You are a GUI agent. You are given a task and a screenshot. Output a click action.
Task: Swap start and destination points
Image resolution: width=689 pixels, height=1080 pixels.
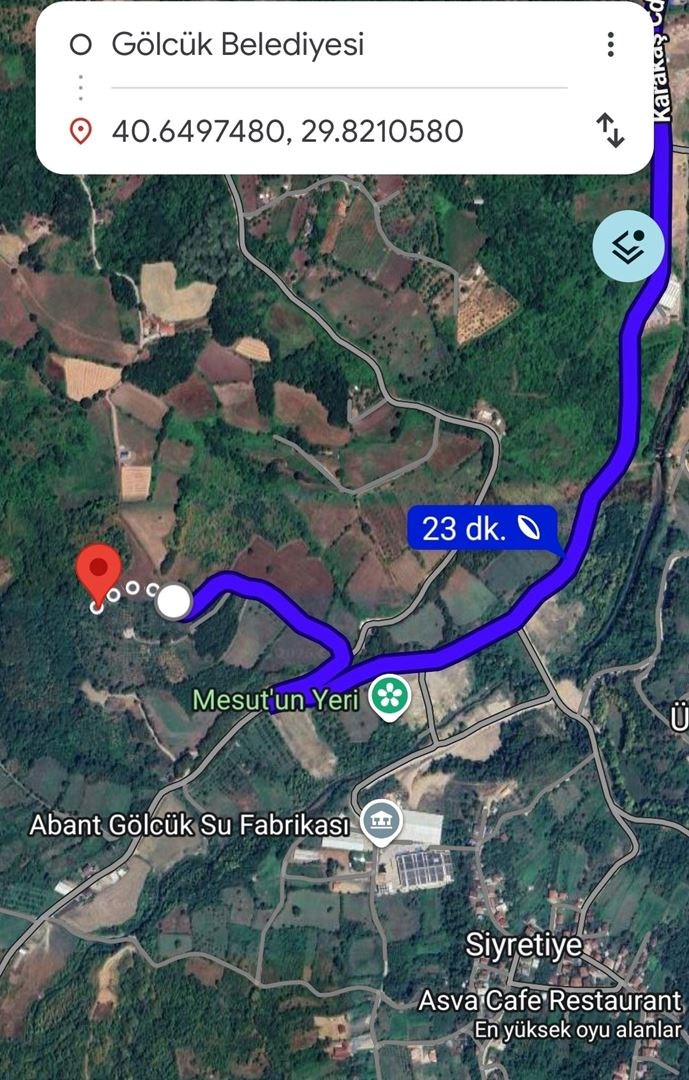[x=610, y=131]
